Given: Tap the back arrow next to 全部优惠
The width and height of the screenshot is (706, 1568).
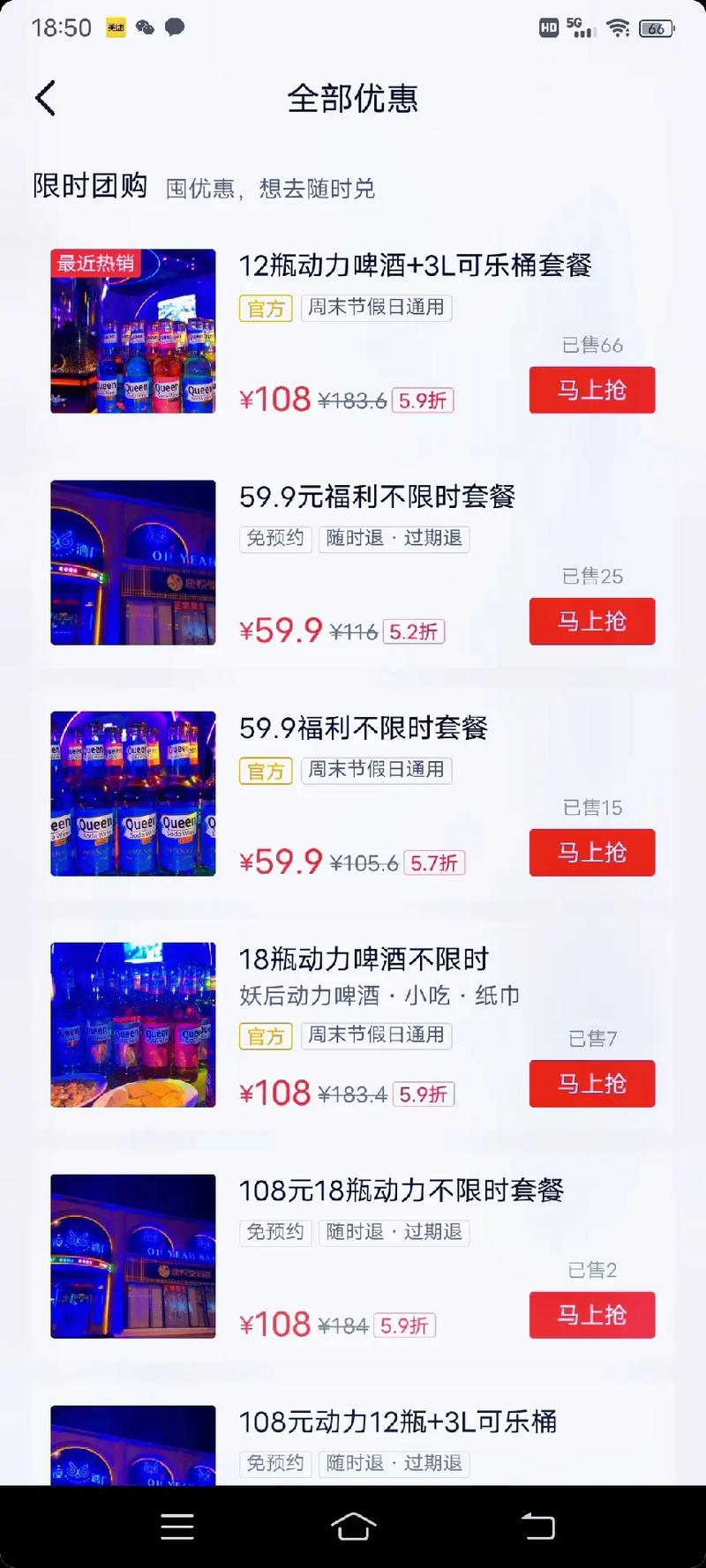Looking at the screenshot, I should 46,98.
